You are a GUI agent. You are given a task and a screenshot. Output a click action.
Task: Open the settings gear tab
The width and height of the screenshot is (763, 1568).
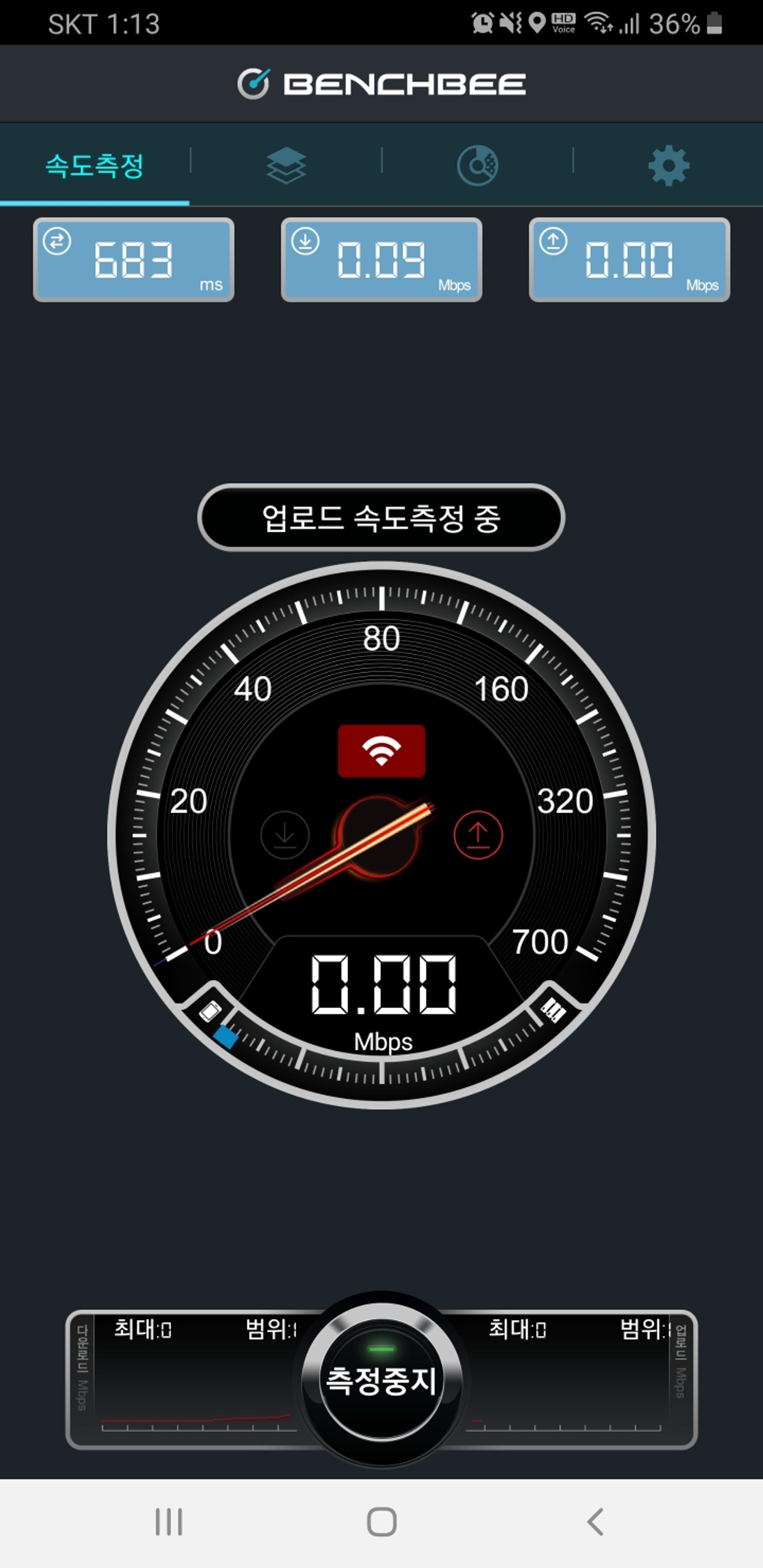pyautogui.click(x=668, y=165)
